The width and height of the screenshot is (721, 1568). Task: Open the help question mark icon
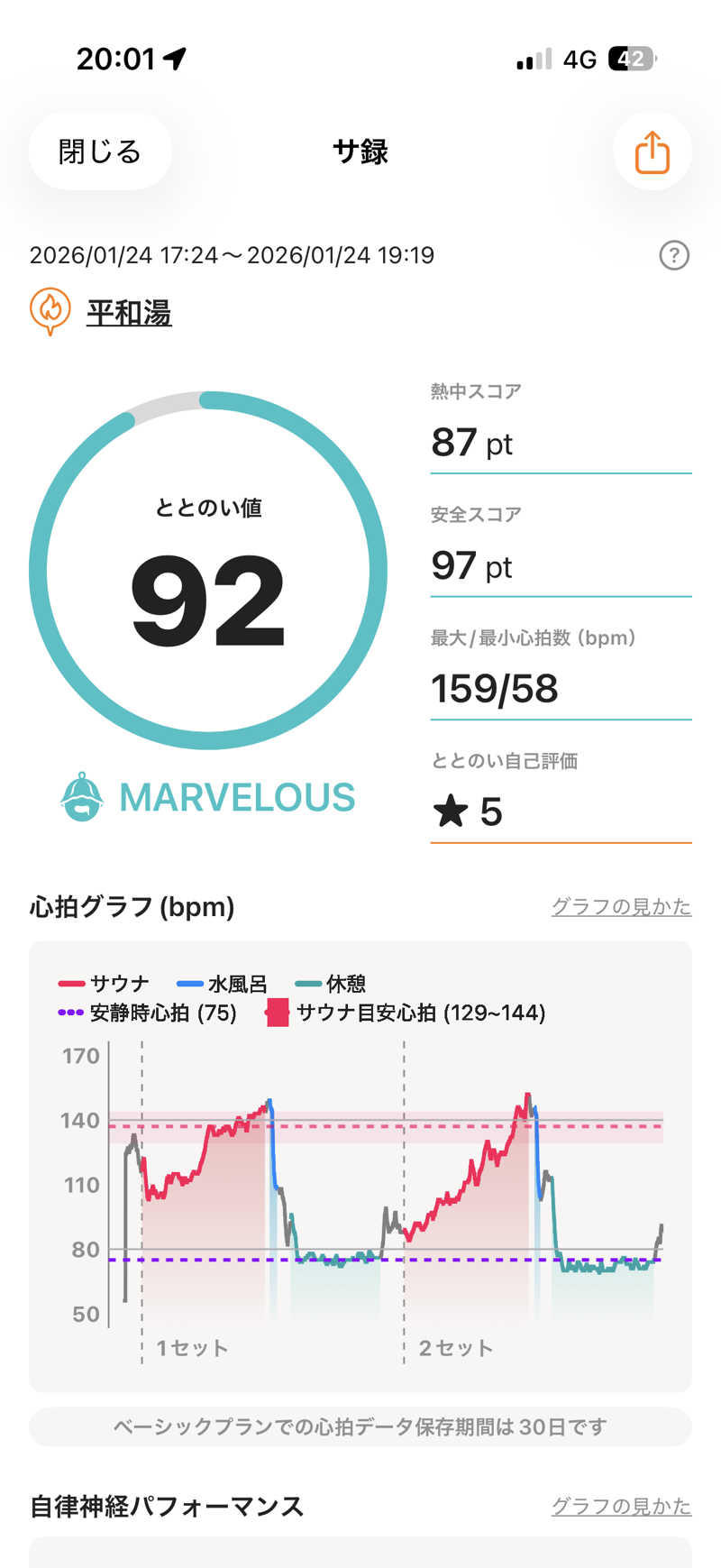coord(674,255)
